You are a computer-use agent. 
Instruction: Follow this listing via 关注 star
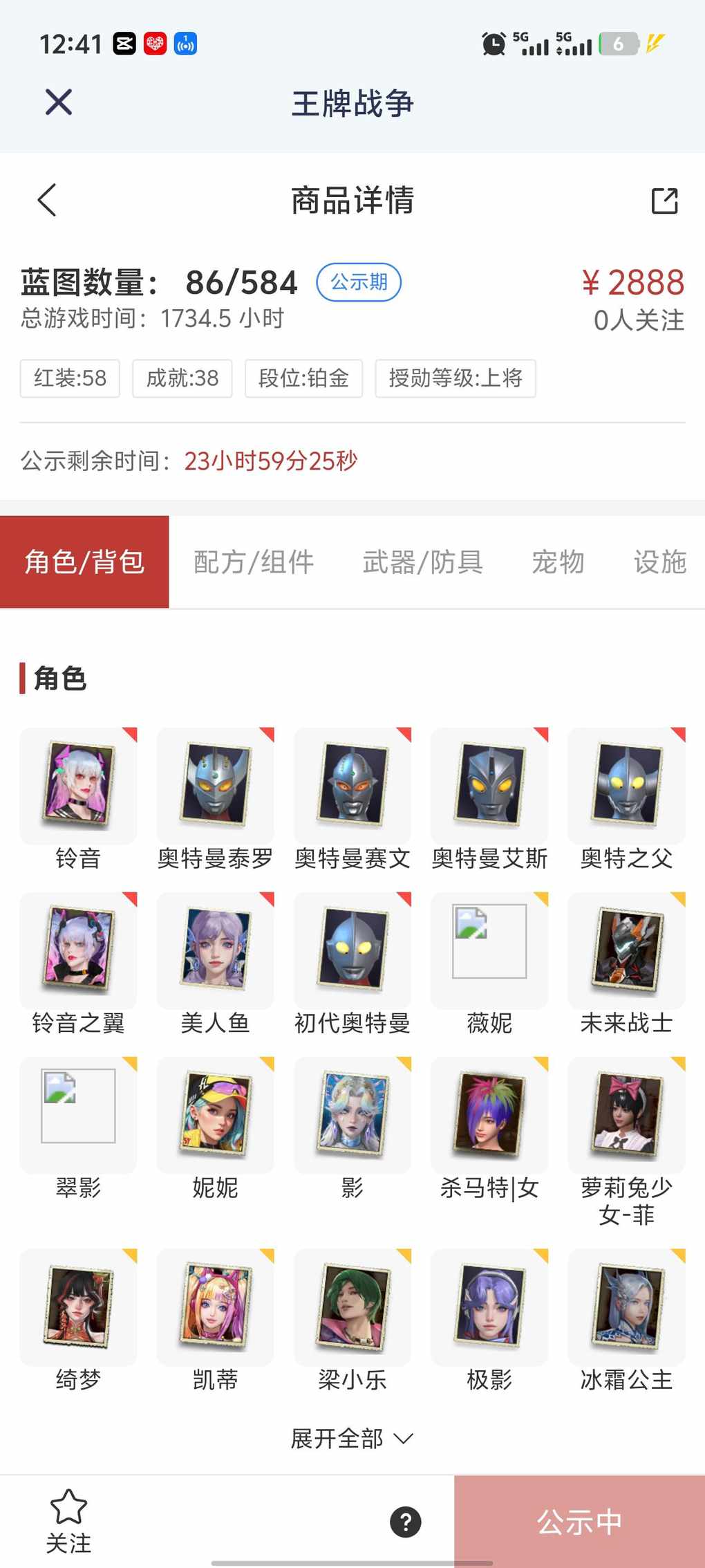[68, 1520]
